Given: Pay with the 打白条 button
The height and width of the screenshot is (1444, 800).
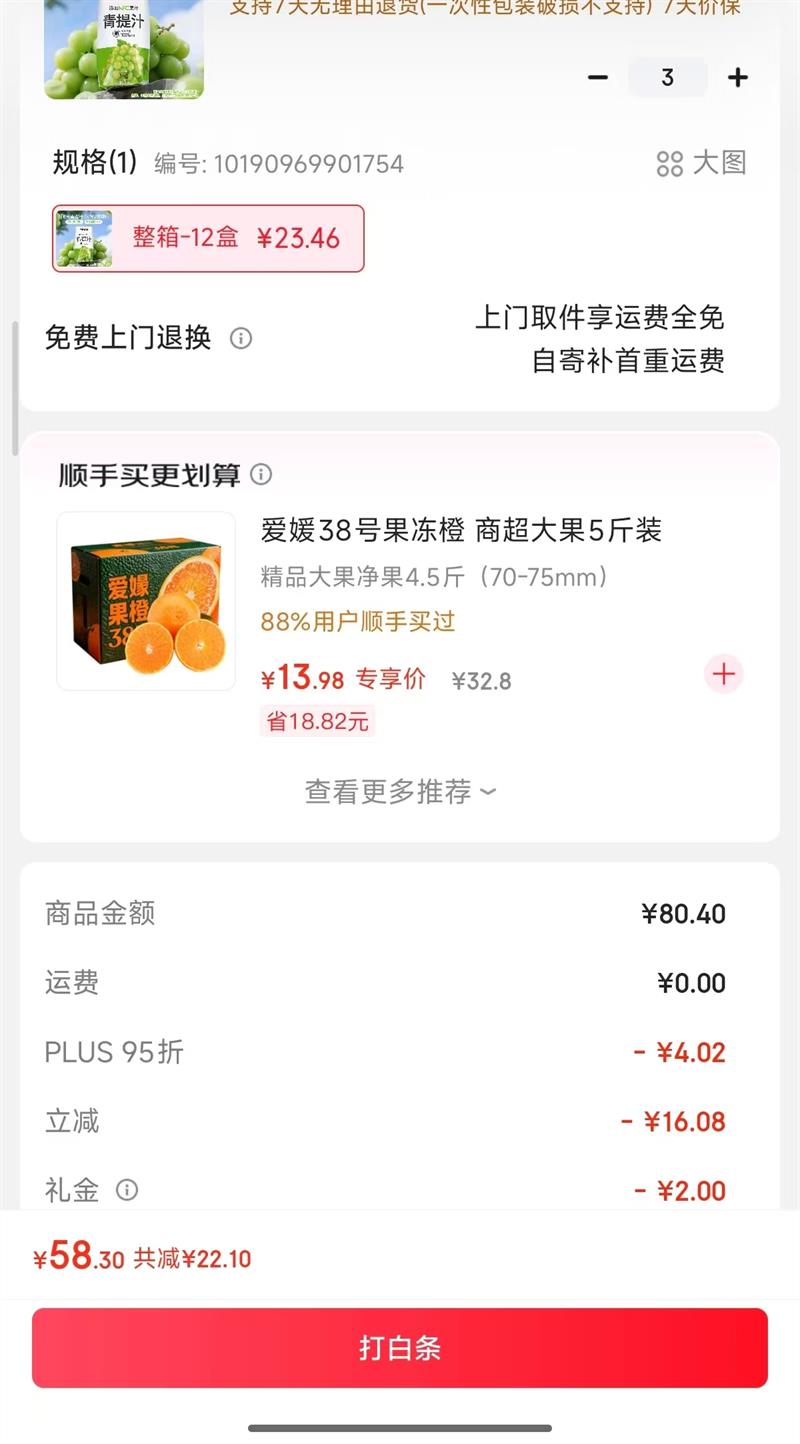Looking at the screenshot, I should pos(400,1348).
